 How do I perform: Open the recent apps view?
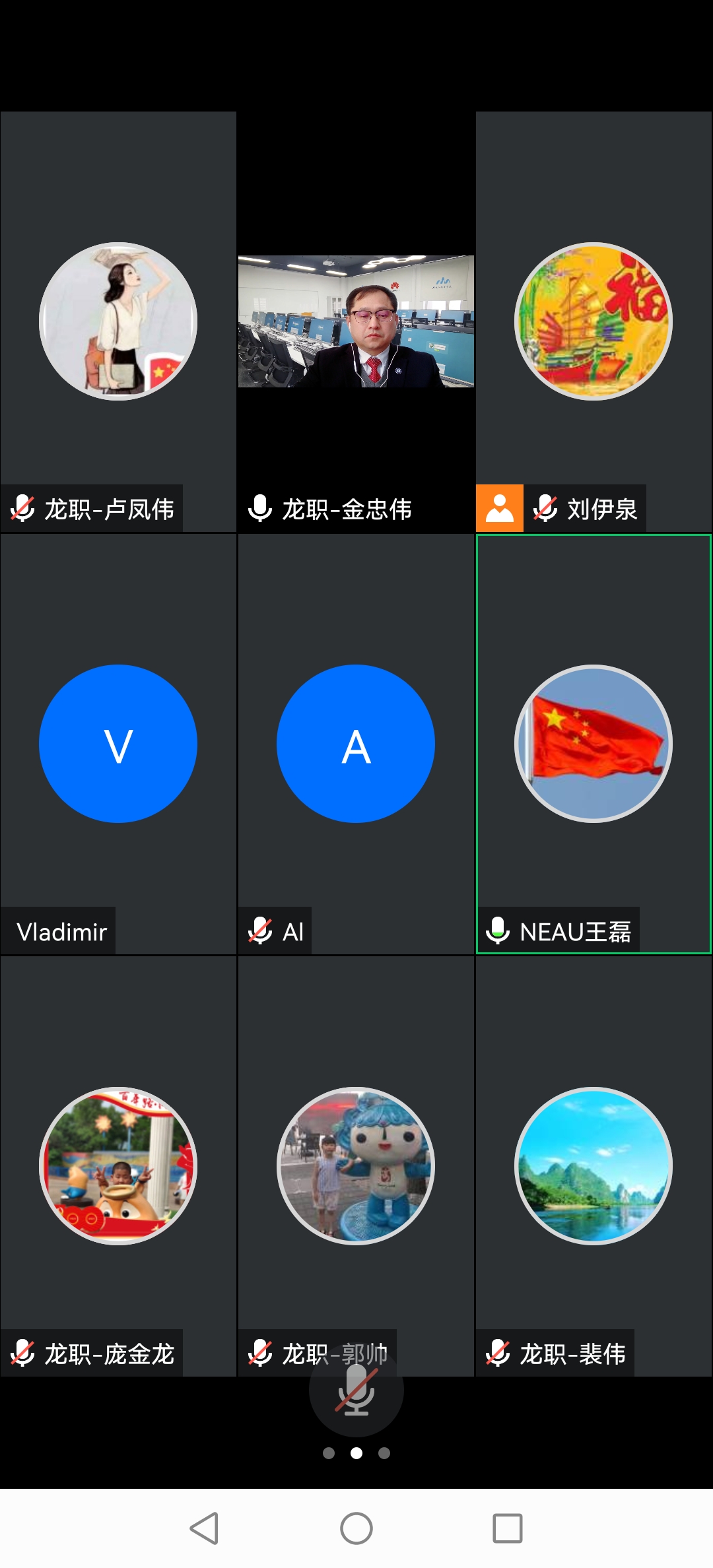(x=508, y=1528)
